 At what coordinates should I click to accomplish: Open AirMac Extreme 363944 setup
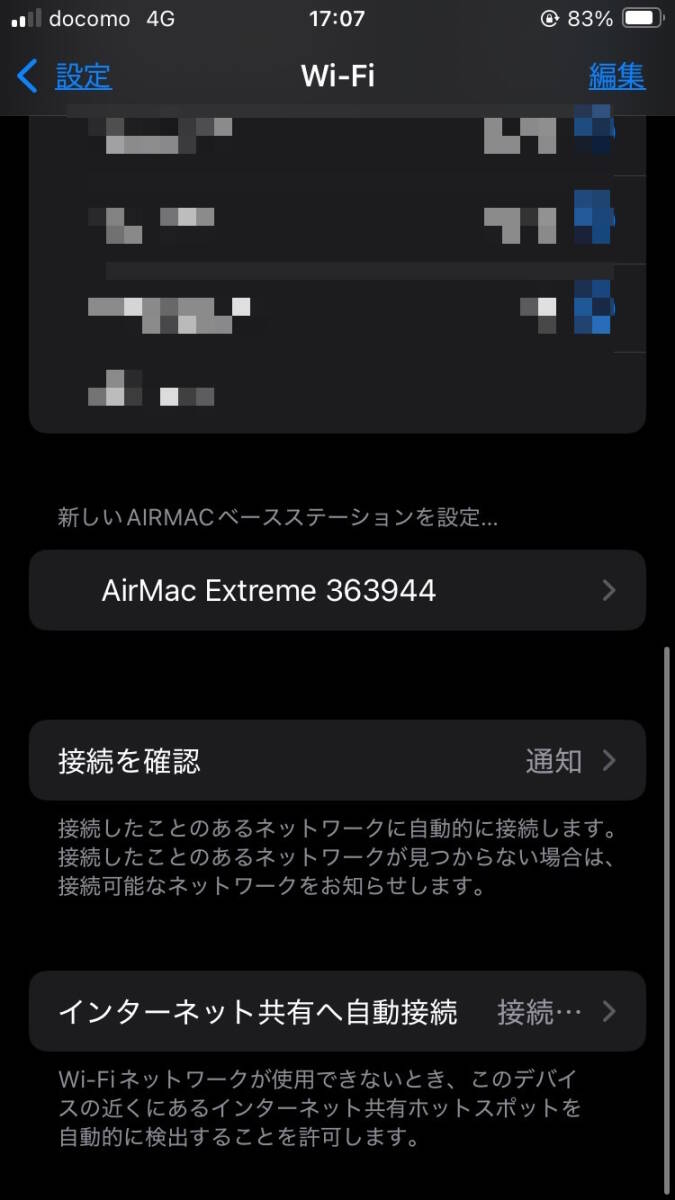pos(337,590)
